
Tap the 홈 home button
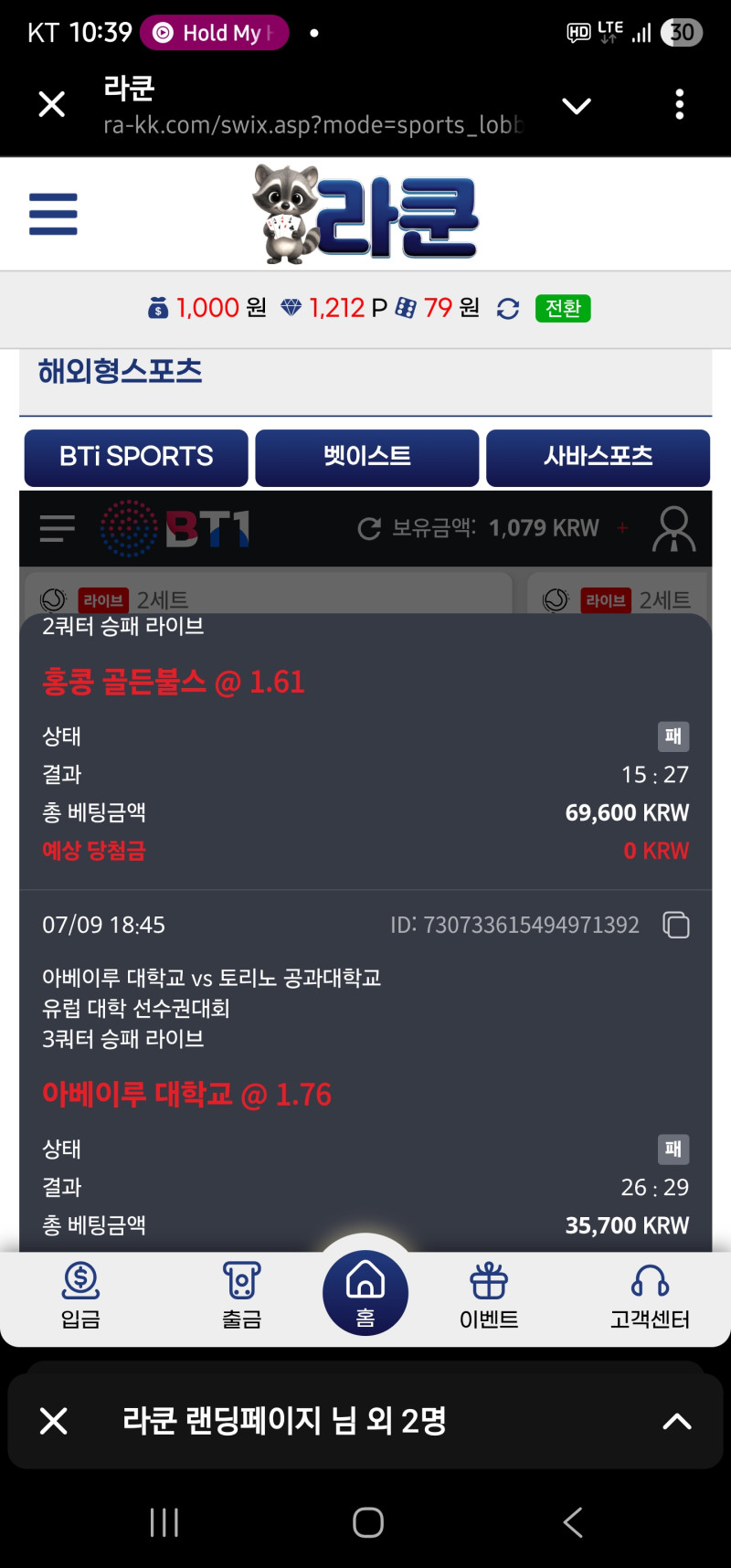(x=365, y=1293)
